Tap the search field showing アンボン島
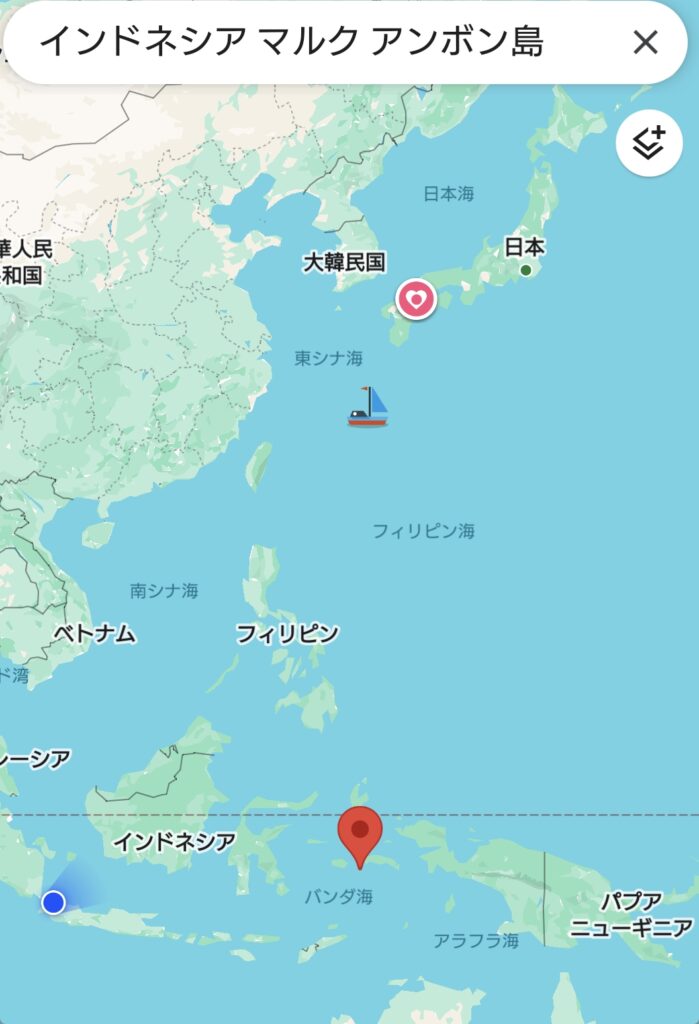This screenshot has width=699, height=1024. click(300, 42)
